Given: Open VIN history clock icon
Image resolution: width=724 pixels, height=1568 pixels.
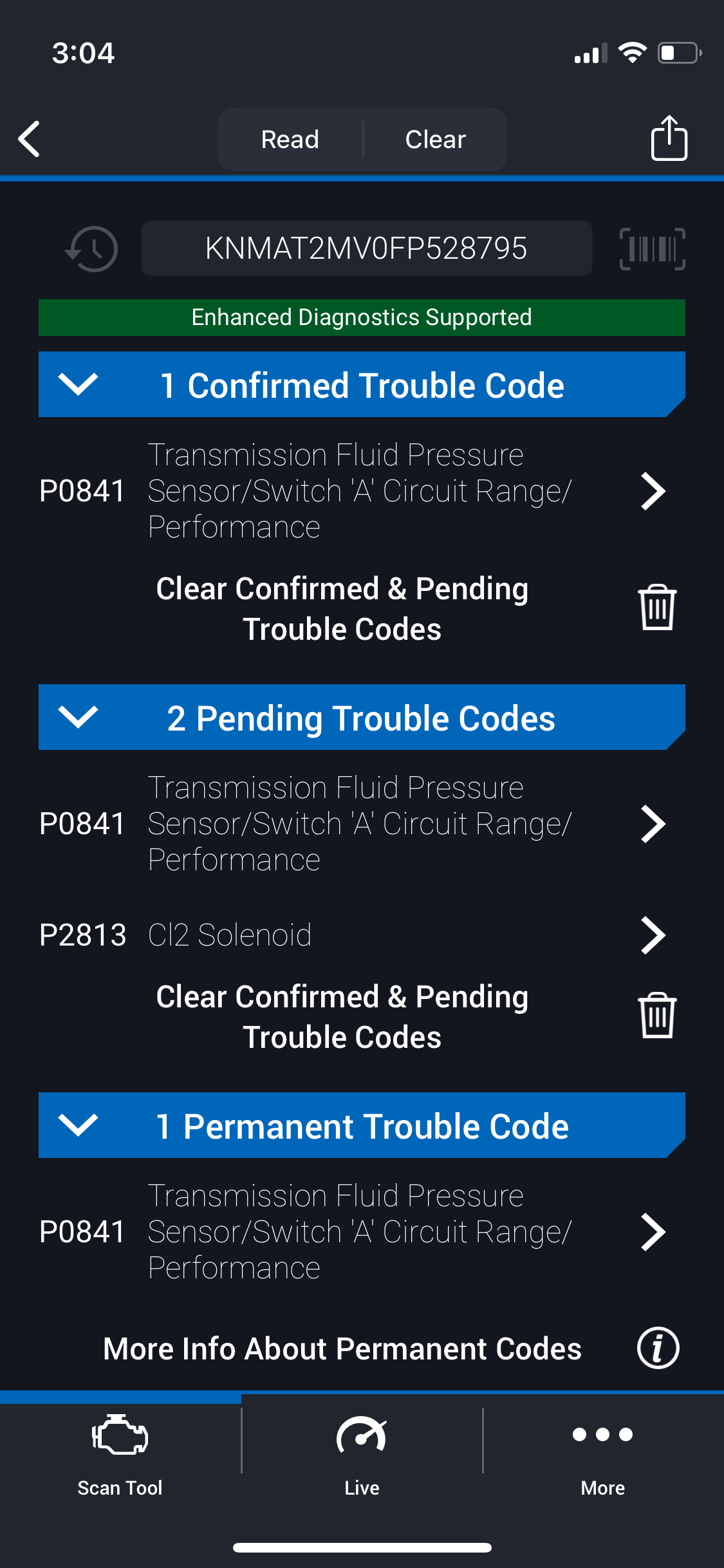Looking at the screenshot, I should coord(91,248).
